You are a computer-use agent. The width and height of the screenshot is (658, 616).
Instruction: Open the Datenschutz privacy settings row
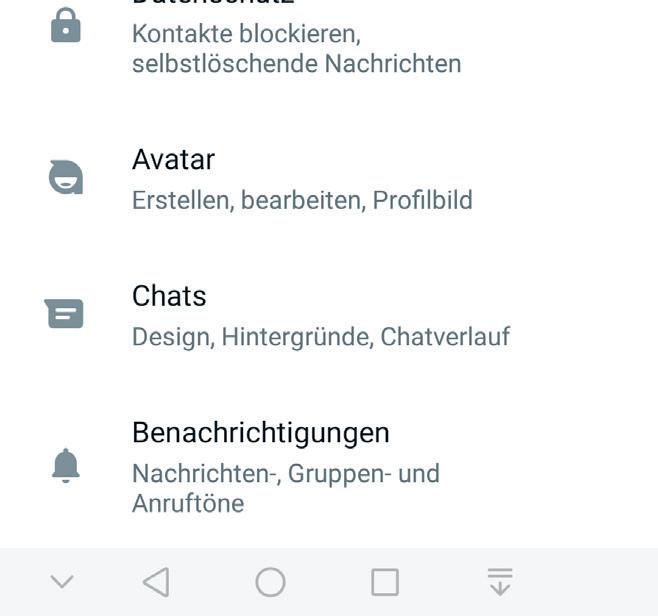pos(296,40)
